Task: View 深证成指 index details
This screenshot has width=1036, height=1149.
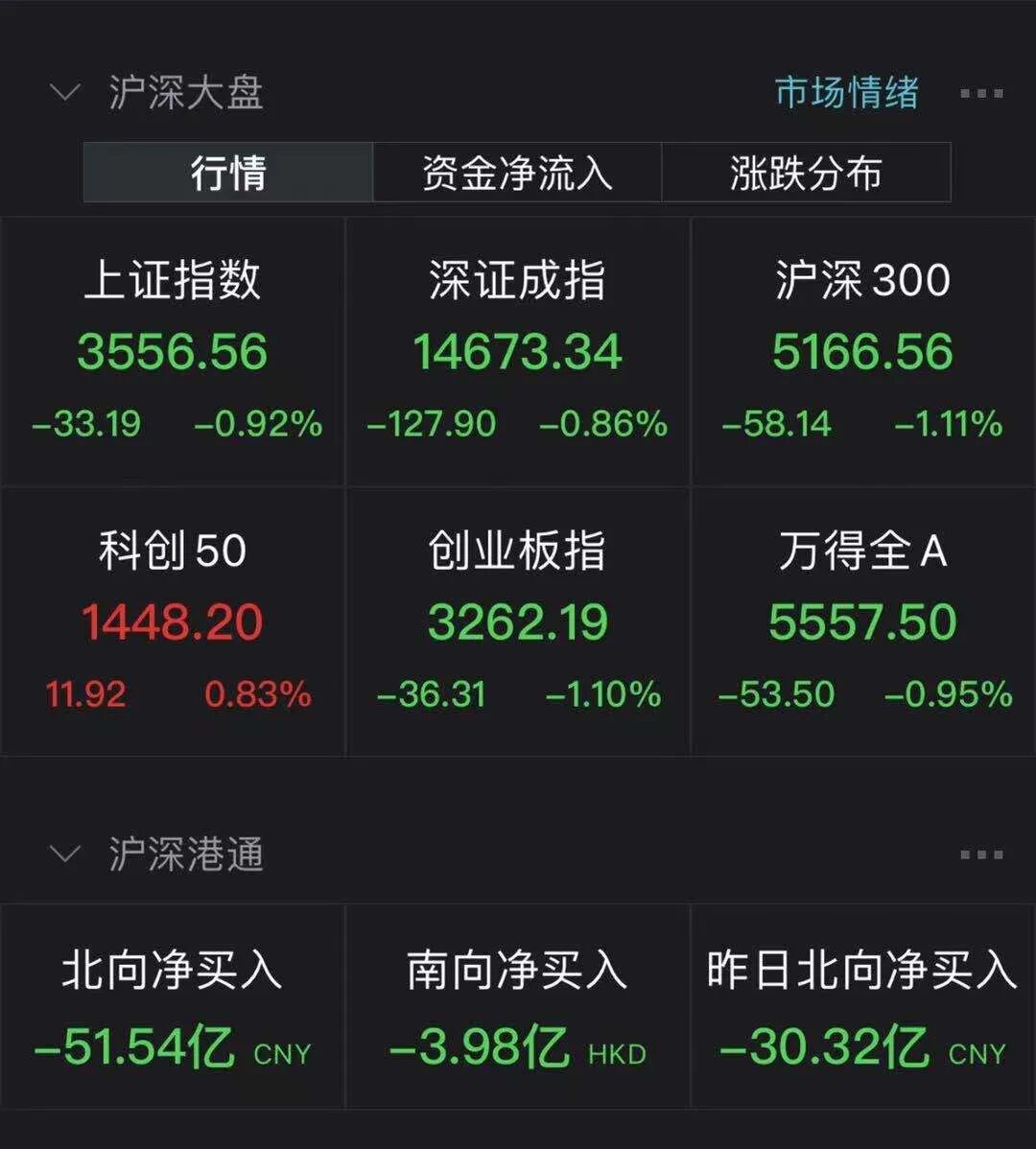Action: pyautogui.click(x=517, y=351)
